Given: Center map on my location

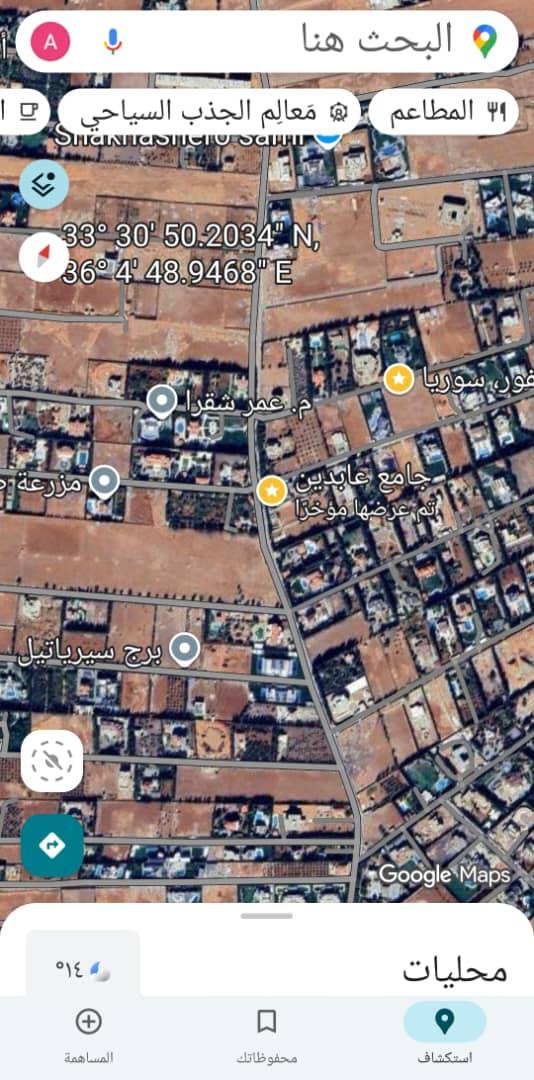Looking at the screenshot, I should [52, 761].
